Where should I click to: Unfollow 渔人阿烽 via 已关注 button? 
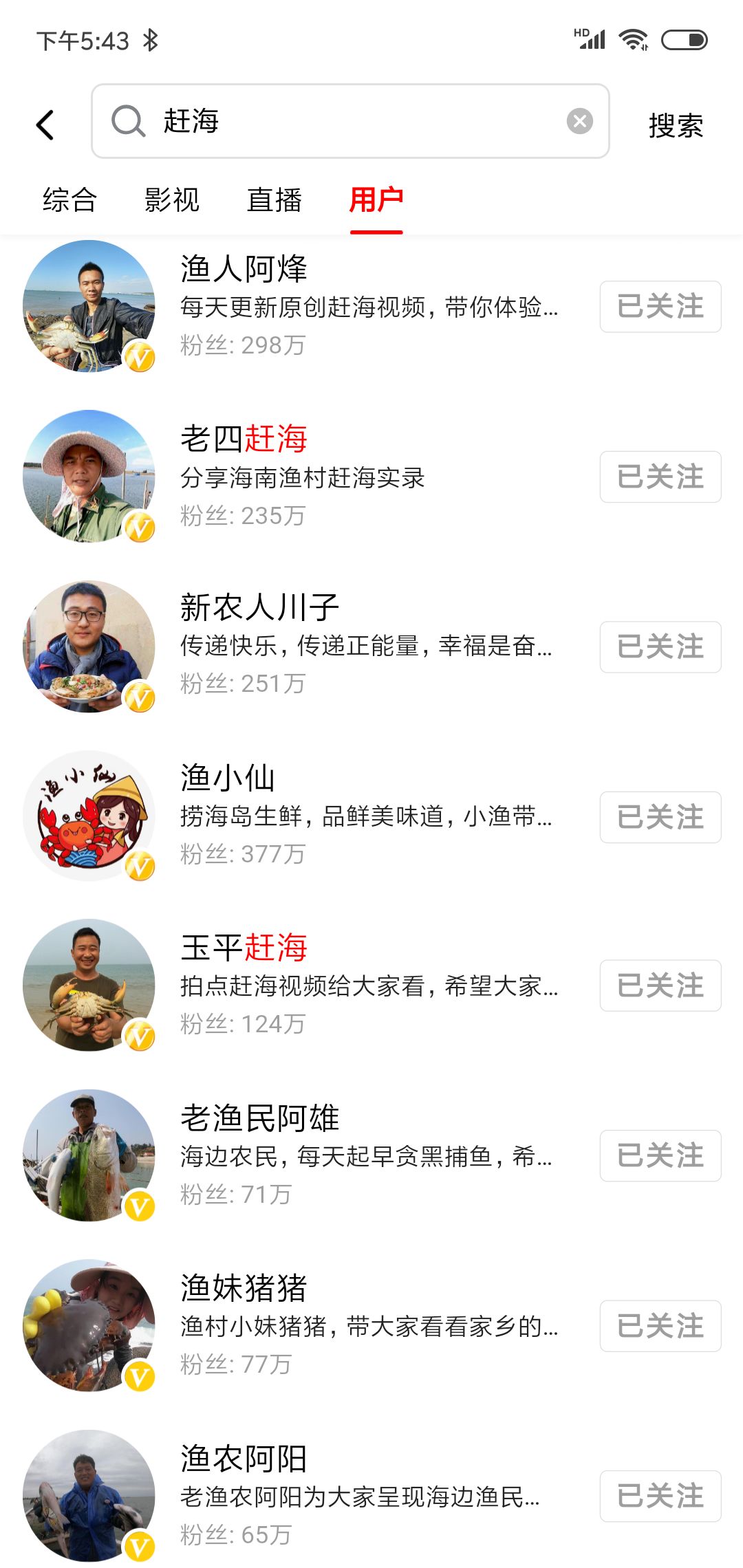660,307
